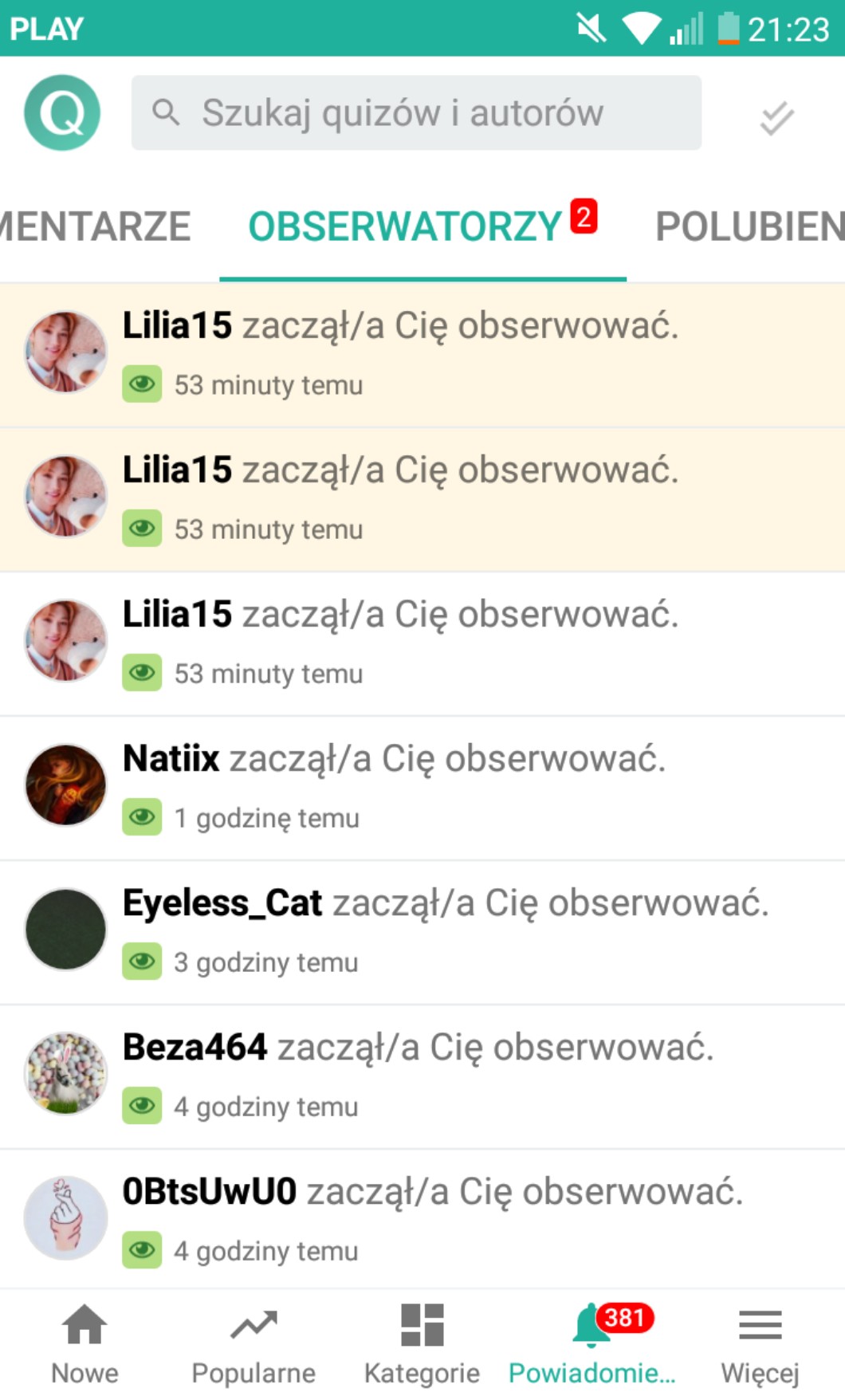Open the quiz and author search field
845x1400 pixels.
[416, 112]
